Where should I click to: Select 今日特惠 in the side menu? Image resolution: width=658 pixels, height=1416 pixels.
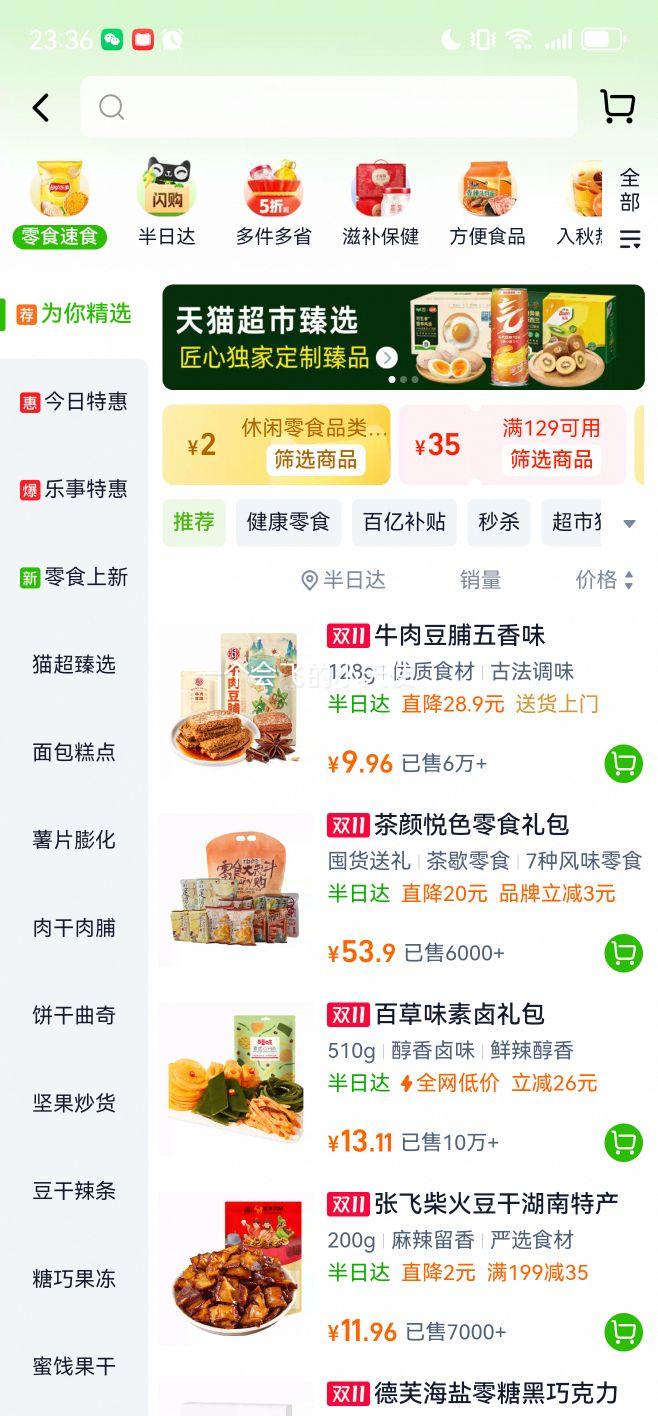pos(74,402)
